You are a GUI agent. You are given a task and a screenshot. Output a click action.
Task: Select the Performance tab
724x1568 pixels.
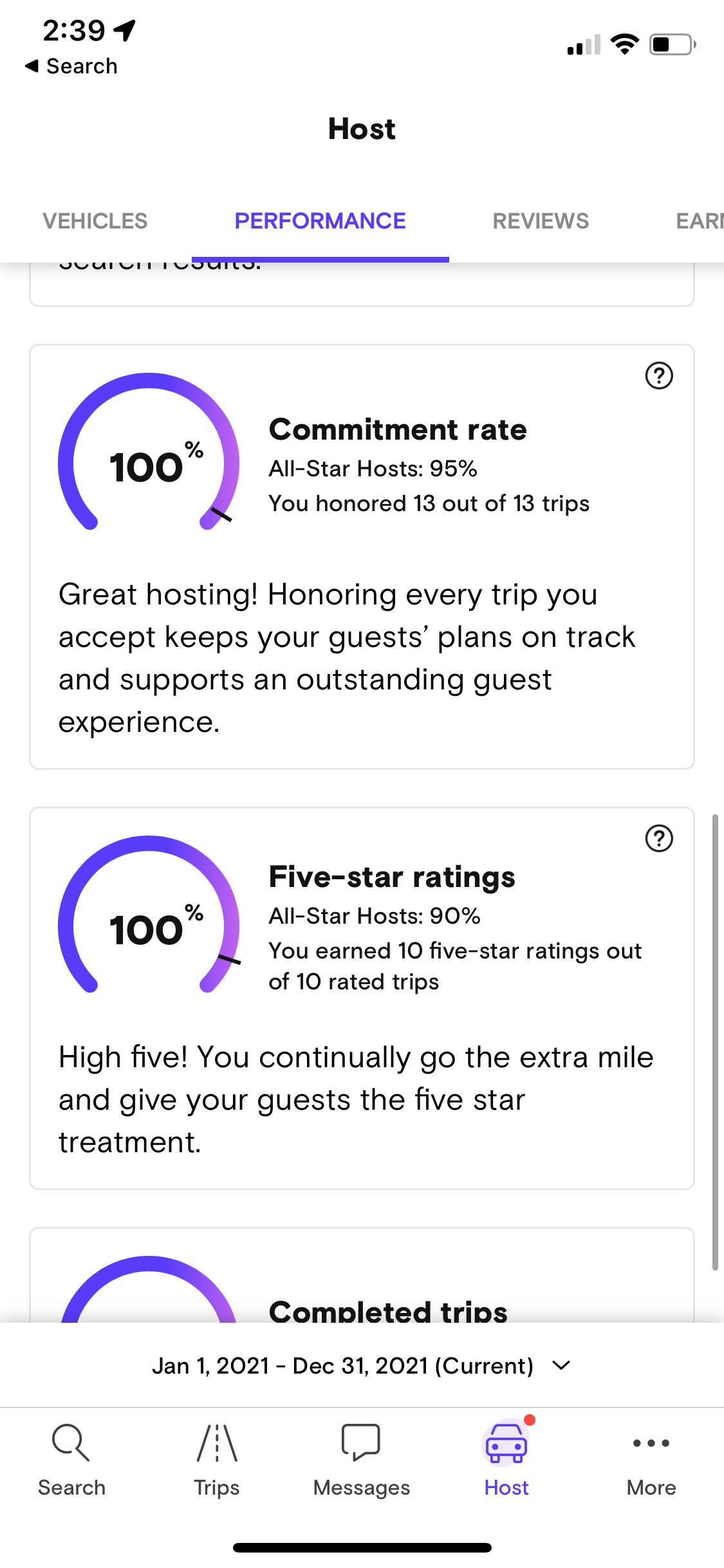coord(320,221)
